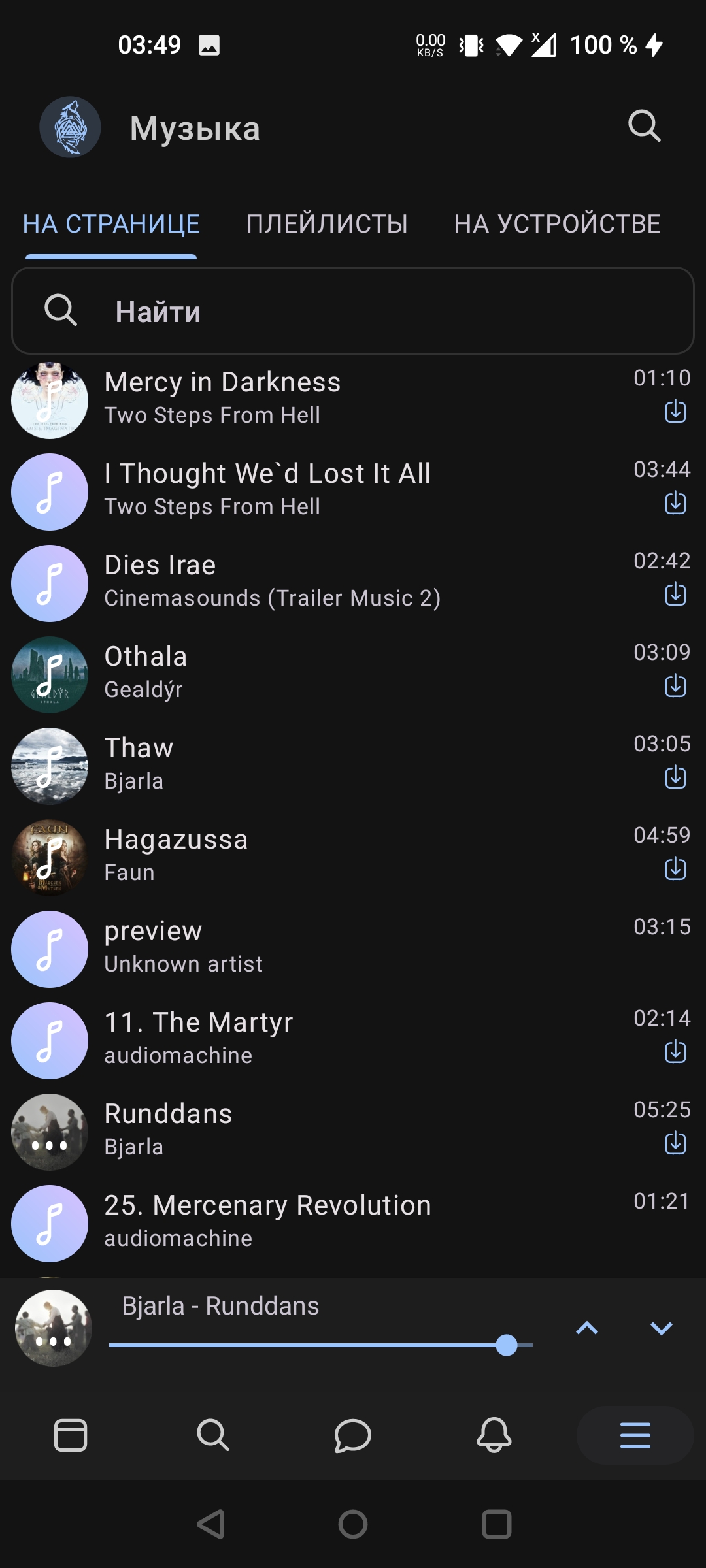The image size is (706, 1568).
Task: Play 11. The Martyr by audiomachine
Action: (353, 1040)
